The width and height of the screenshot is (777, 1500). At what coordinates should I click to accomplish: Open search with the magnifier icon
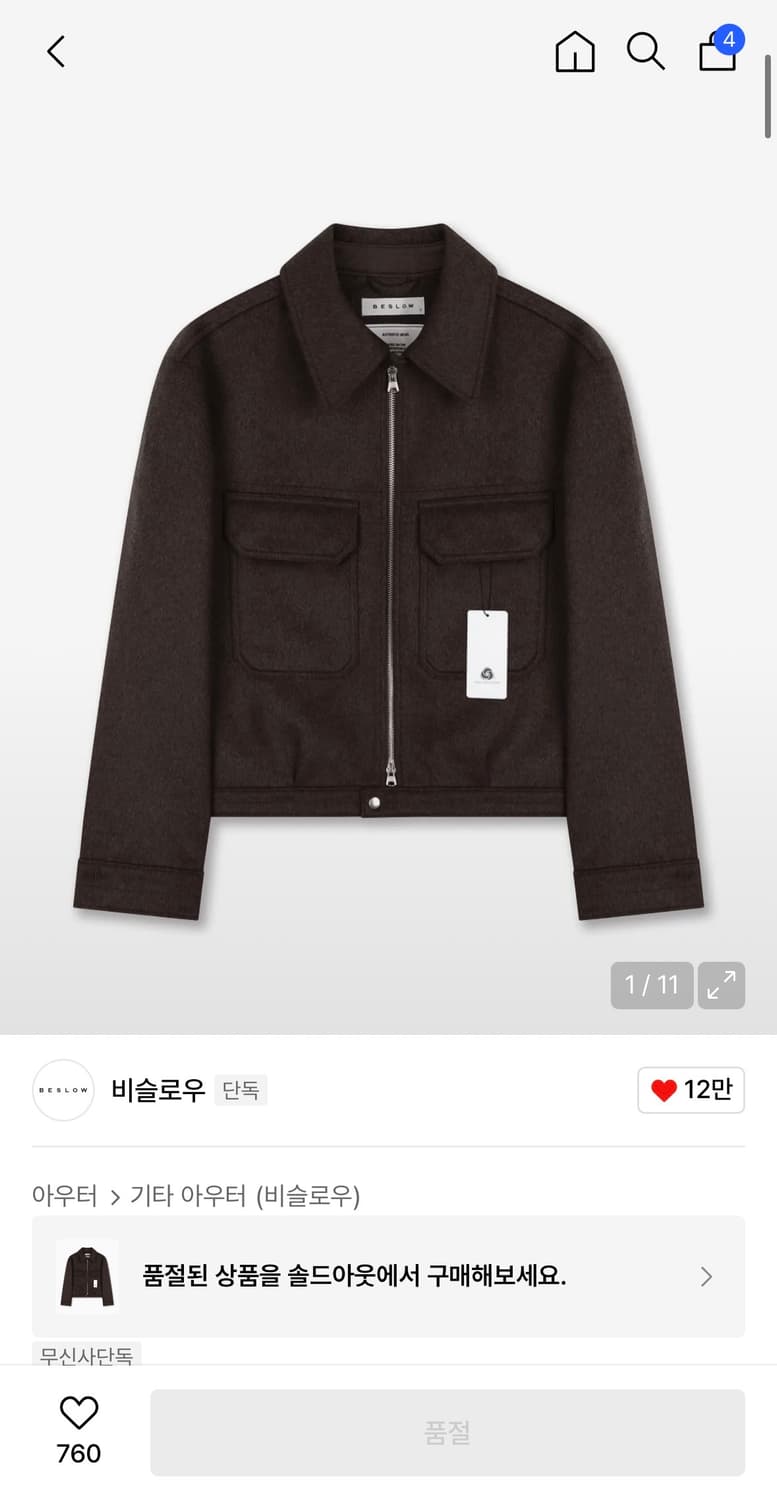pos(646,51)
